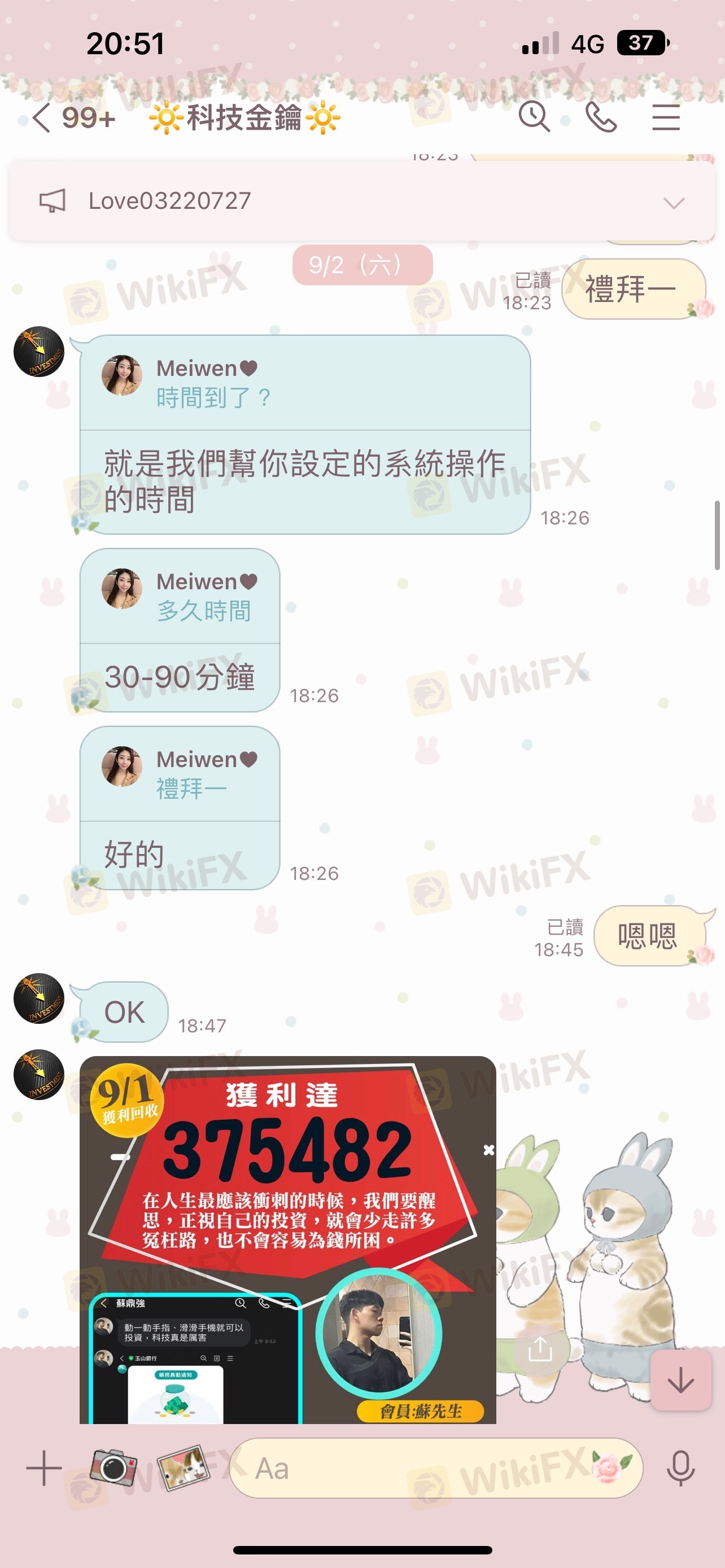Open the photo gallery picker

(182, 1468)
